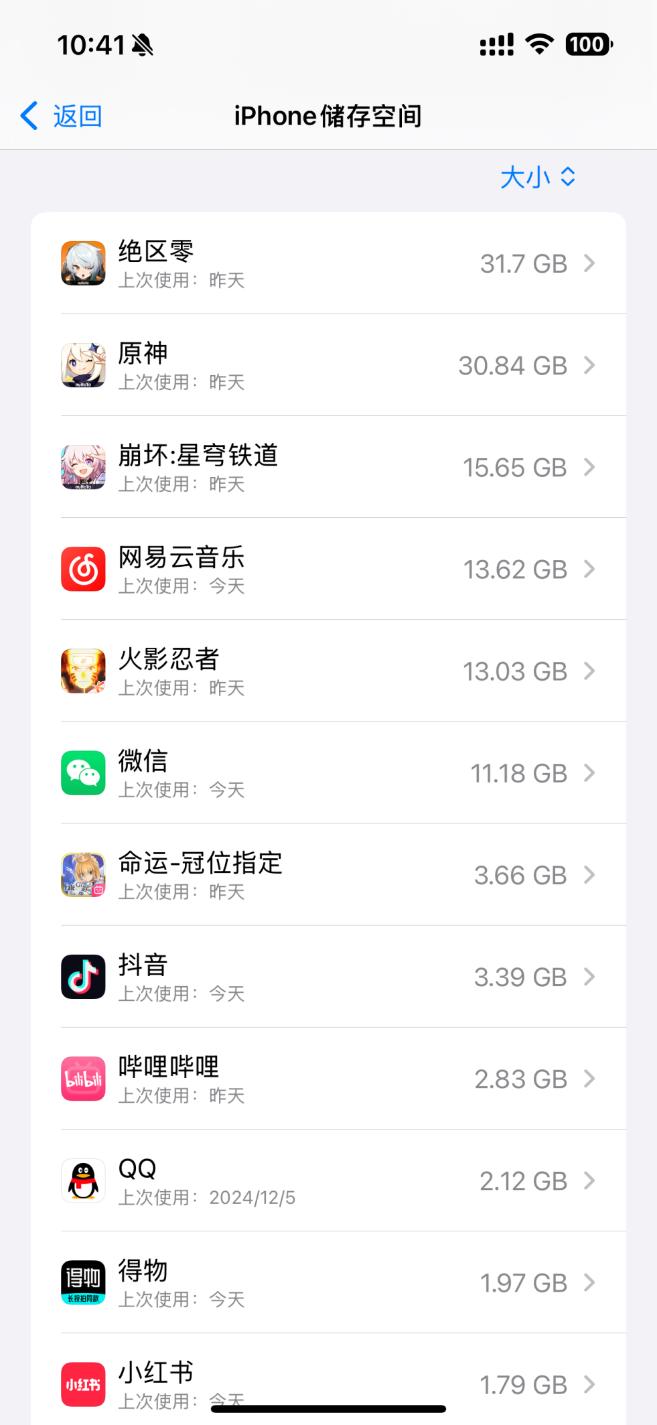Open the 命运-冠位指定 entry
Screen dimensions: 657x1425
(x=328, y=875)
